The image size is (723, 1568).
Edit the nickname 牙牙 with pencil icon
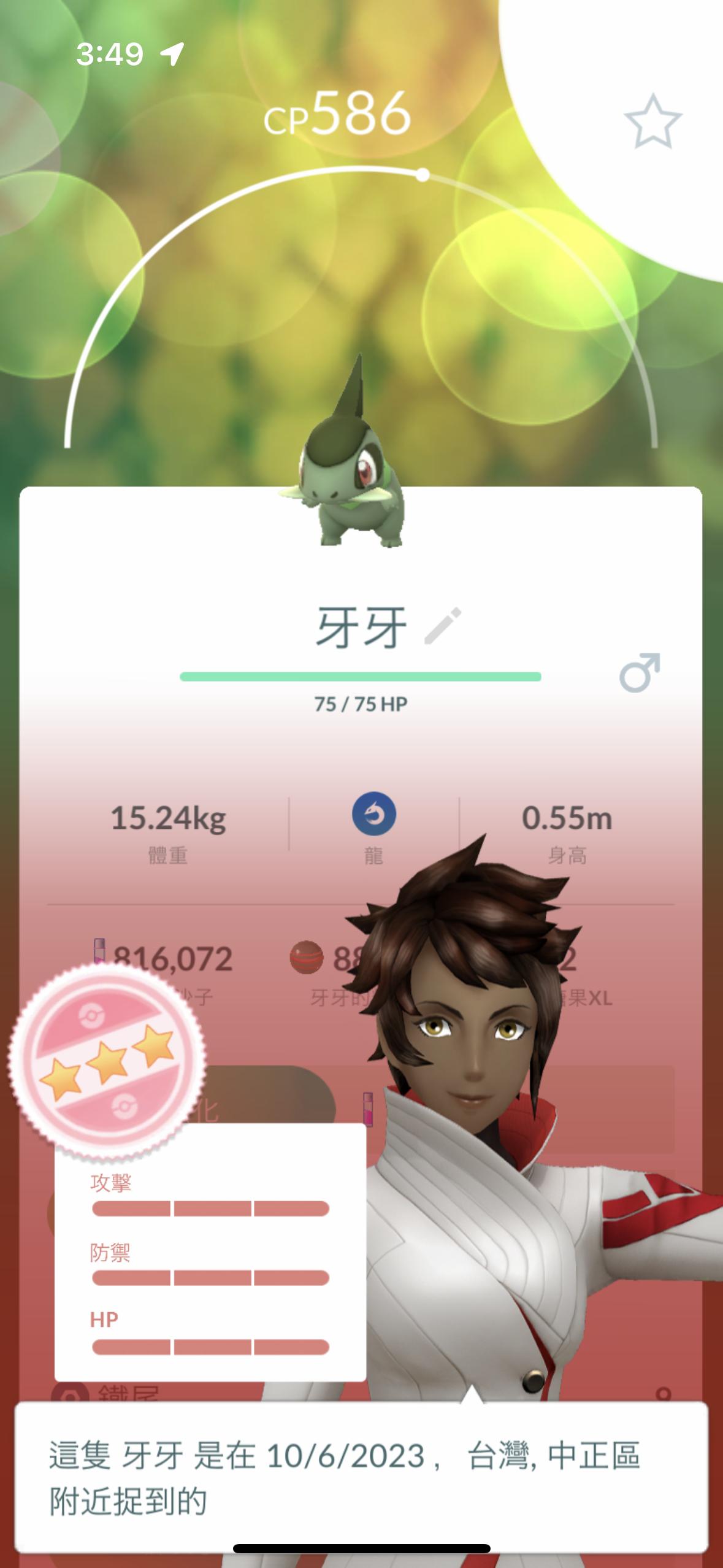[443, 626]
